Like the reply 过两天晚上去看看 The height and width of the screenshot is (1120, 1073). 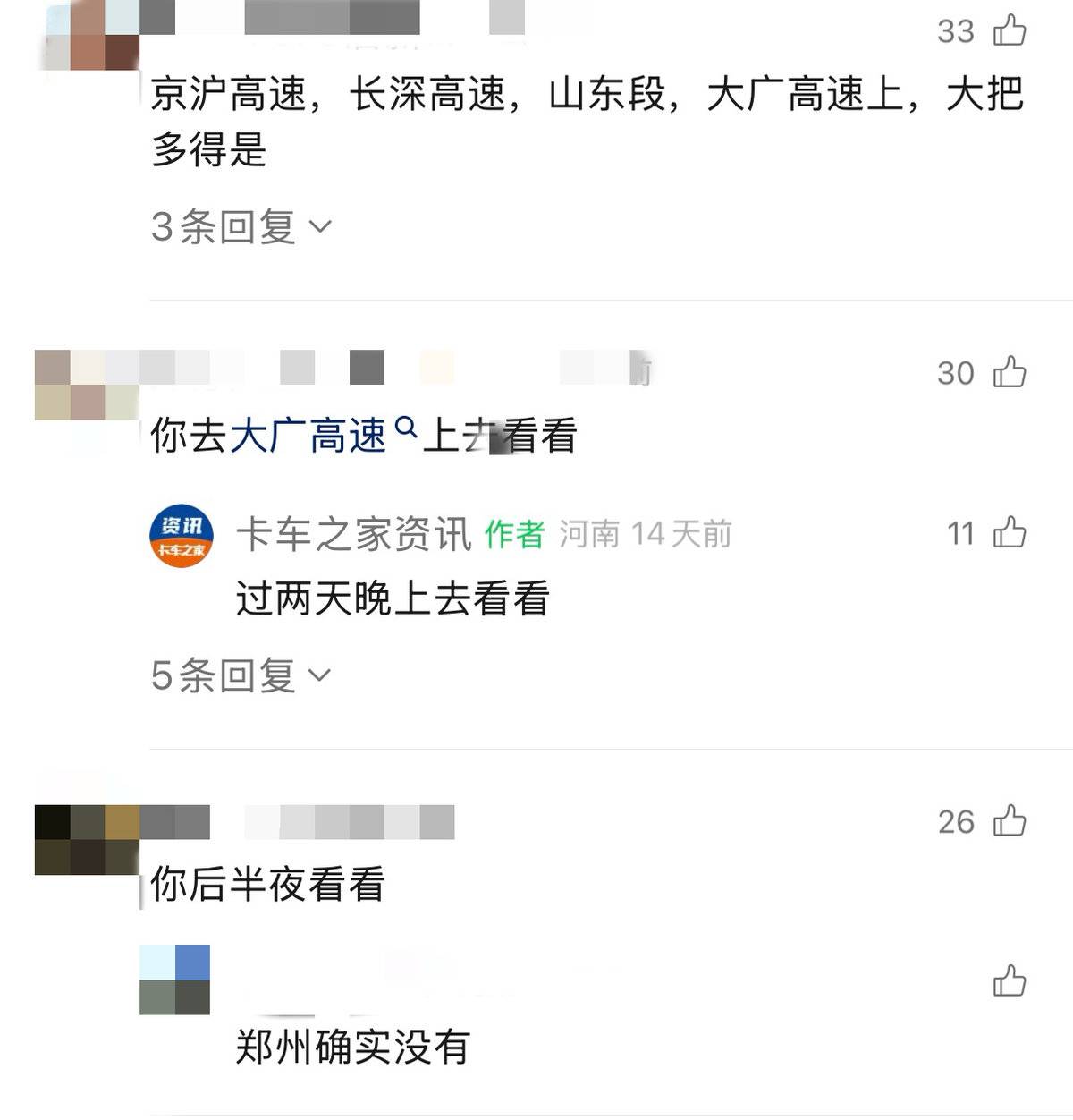point(1009,533)
